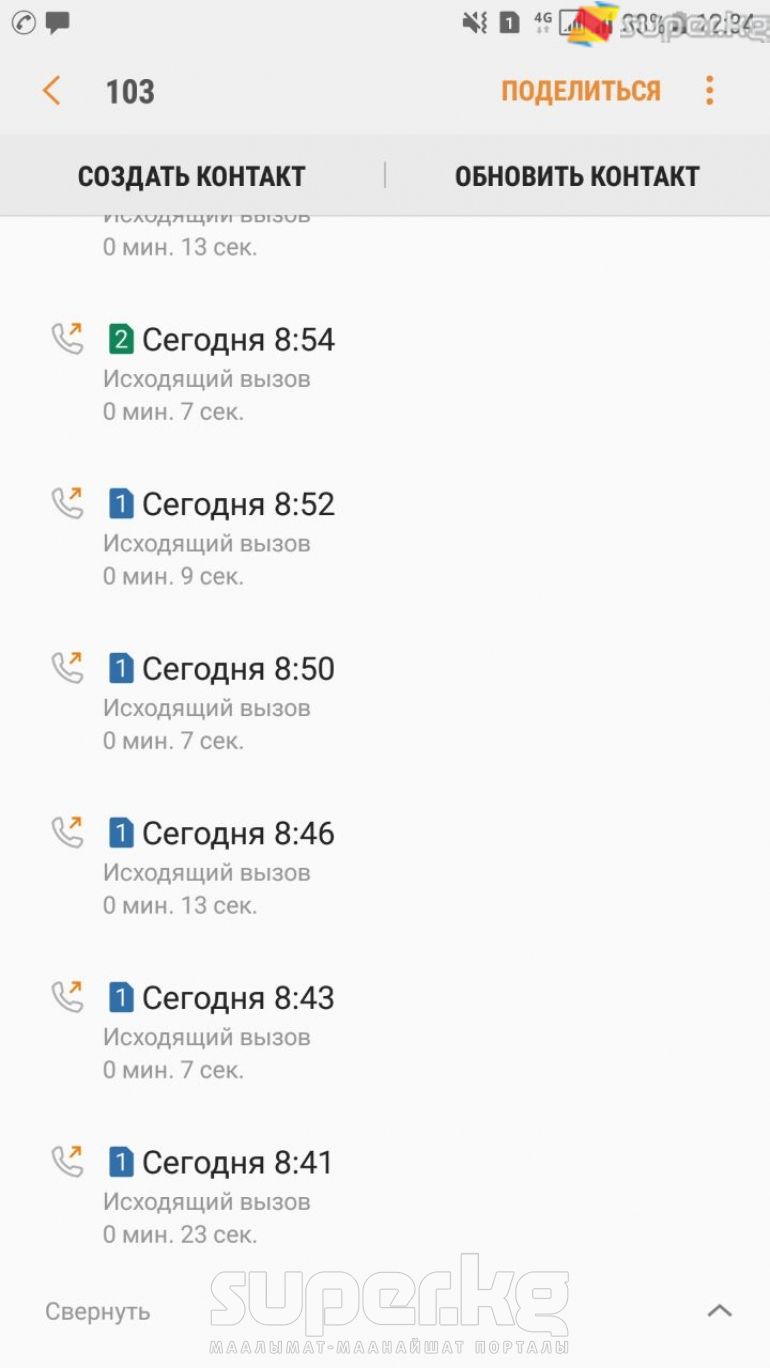Viewport: 770px width, 1368px height.
Task: Open the call entry from Сегодня 8:52
Action: tap(385, 539)
